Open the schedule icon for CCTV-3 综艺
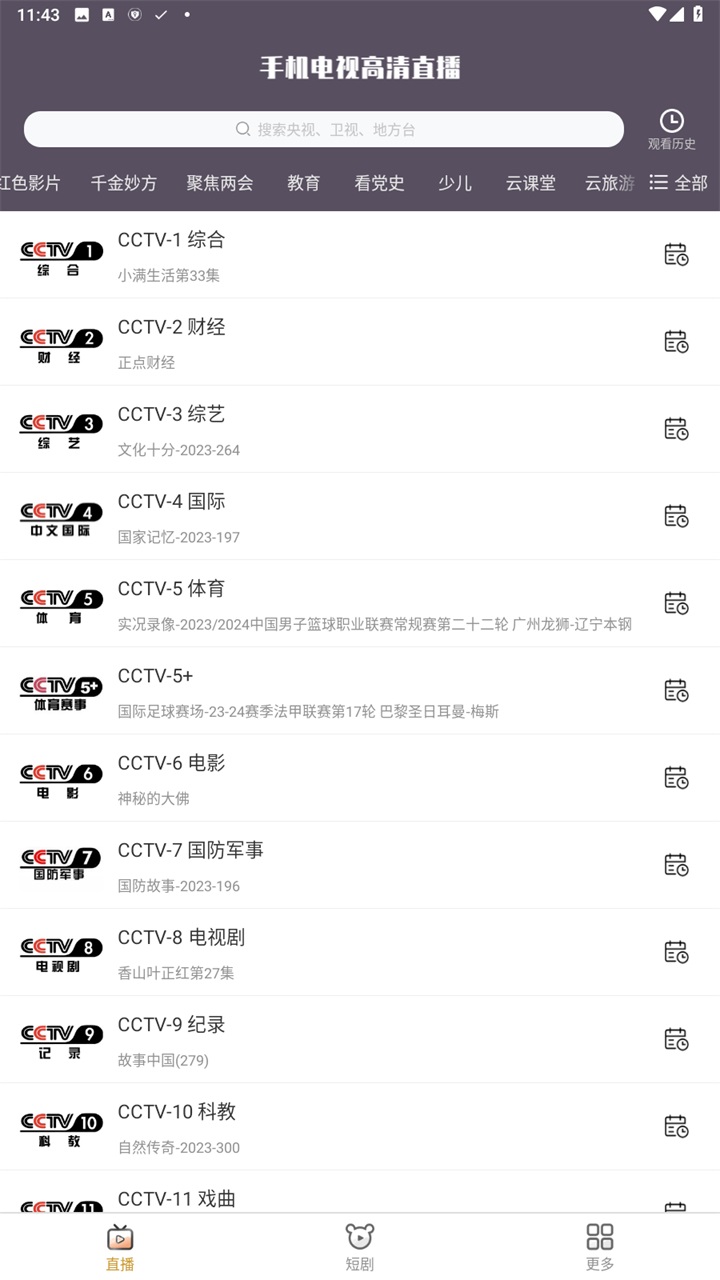The image size is (720, 1280). coord(676,428)
